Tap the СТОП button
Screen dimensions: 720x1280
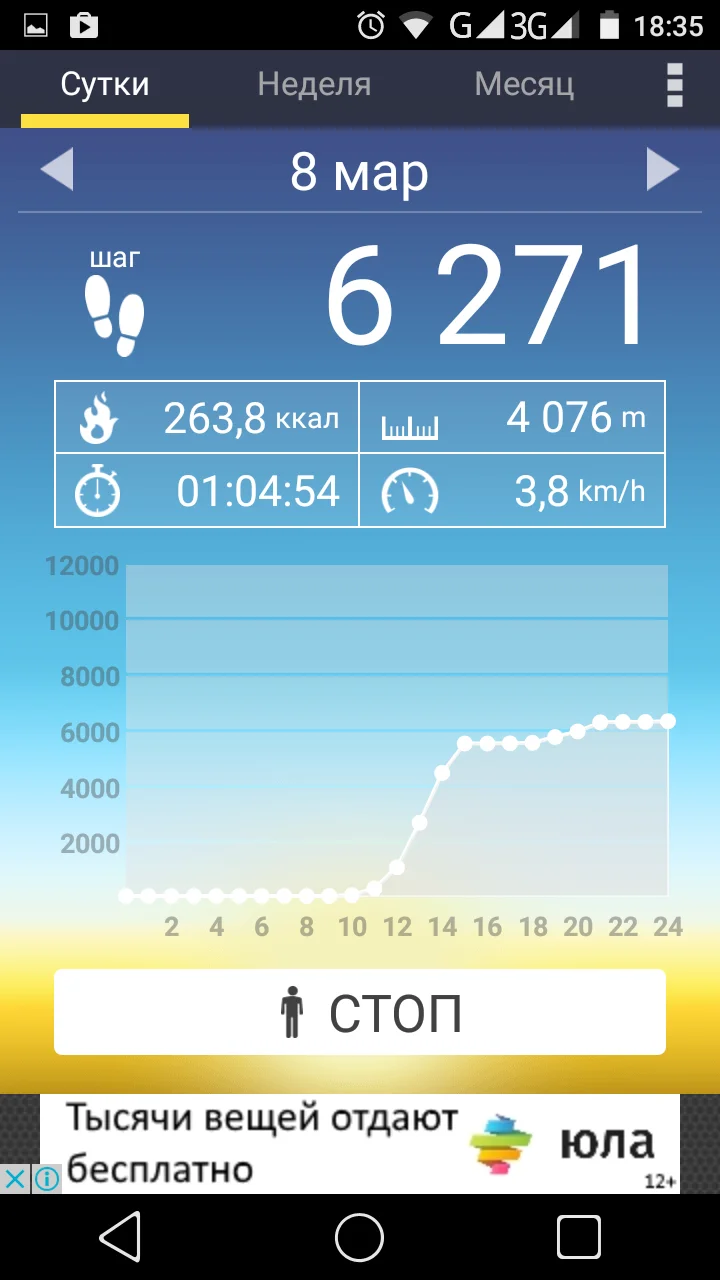pyautogui.click(x=360, y=1012)
